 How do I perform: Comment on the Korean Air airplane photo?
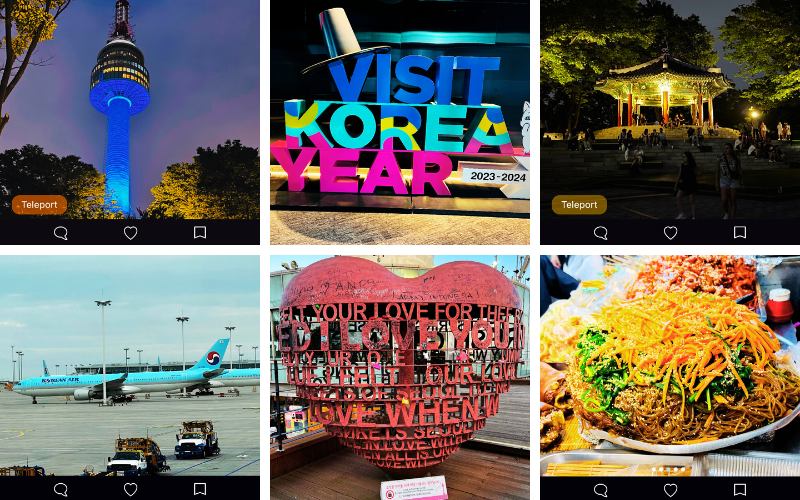pyautogui.click(x=60, y=489)
